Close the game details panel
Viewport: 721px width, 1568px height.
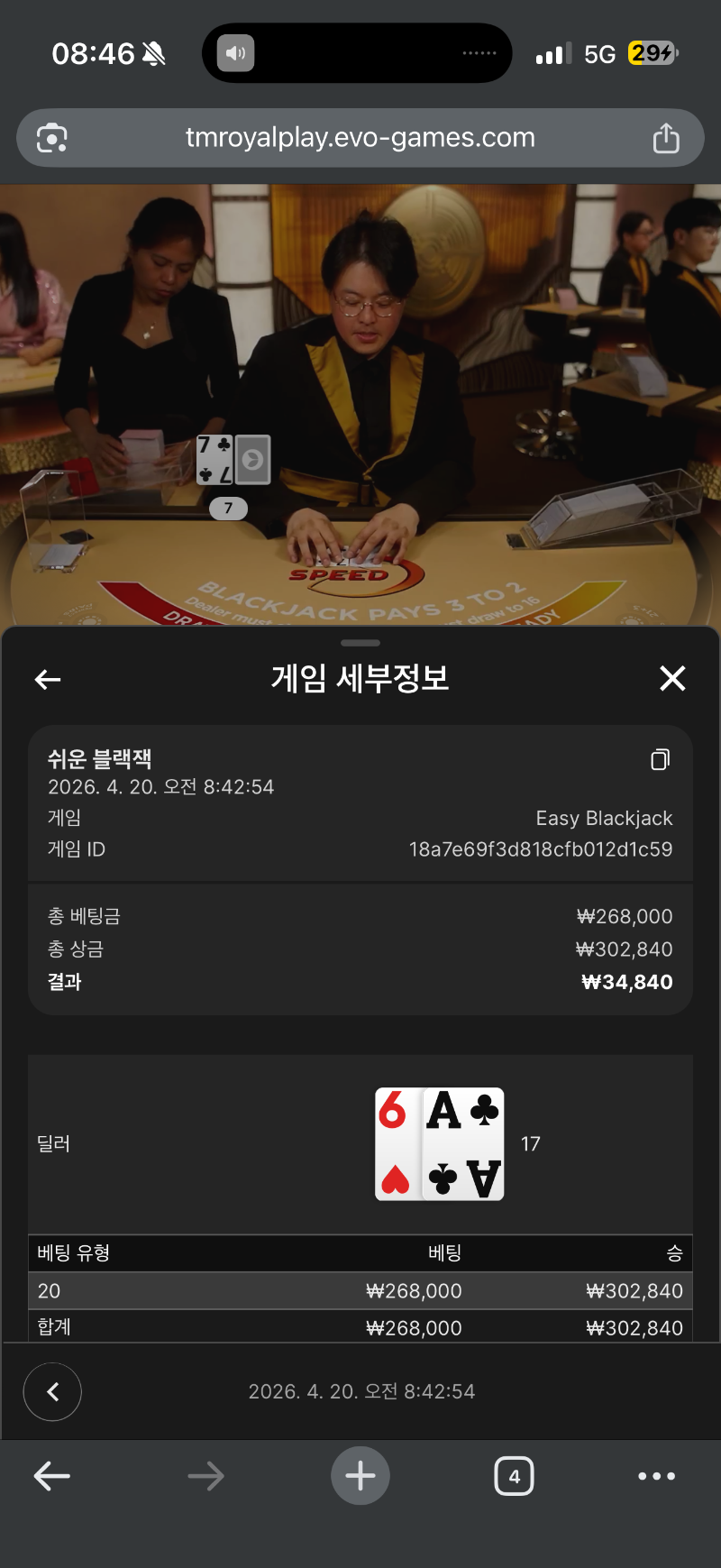pos(672,678)
